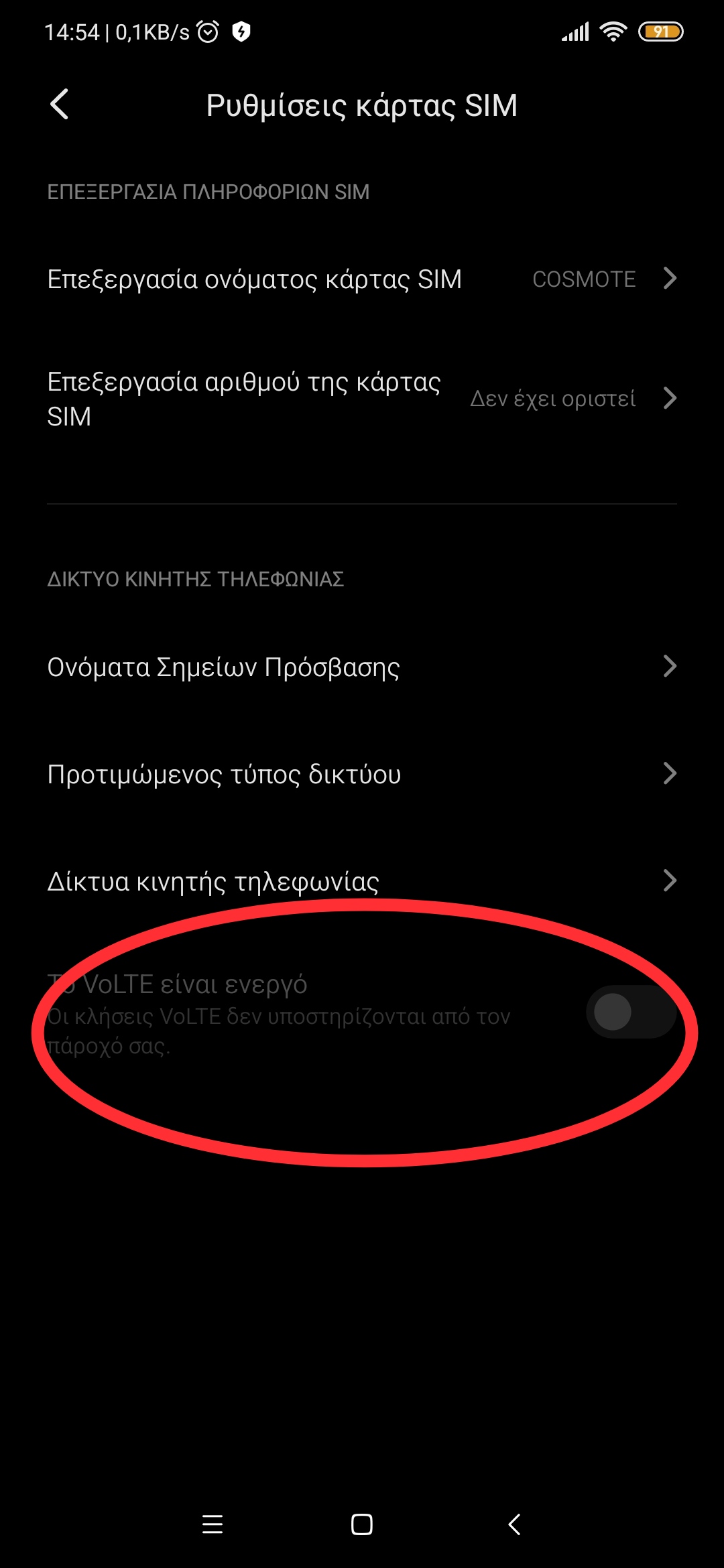724x1568 pixels.
Task: Open Επεξεργασία ονόματος κάρτας SIM
Action: click(x=362, y=279)
